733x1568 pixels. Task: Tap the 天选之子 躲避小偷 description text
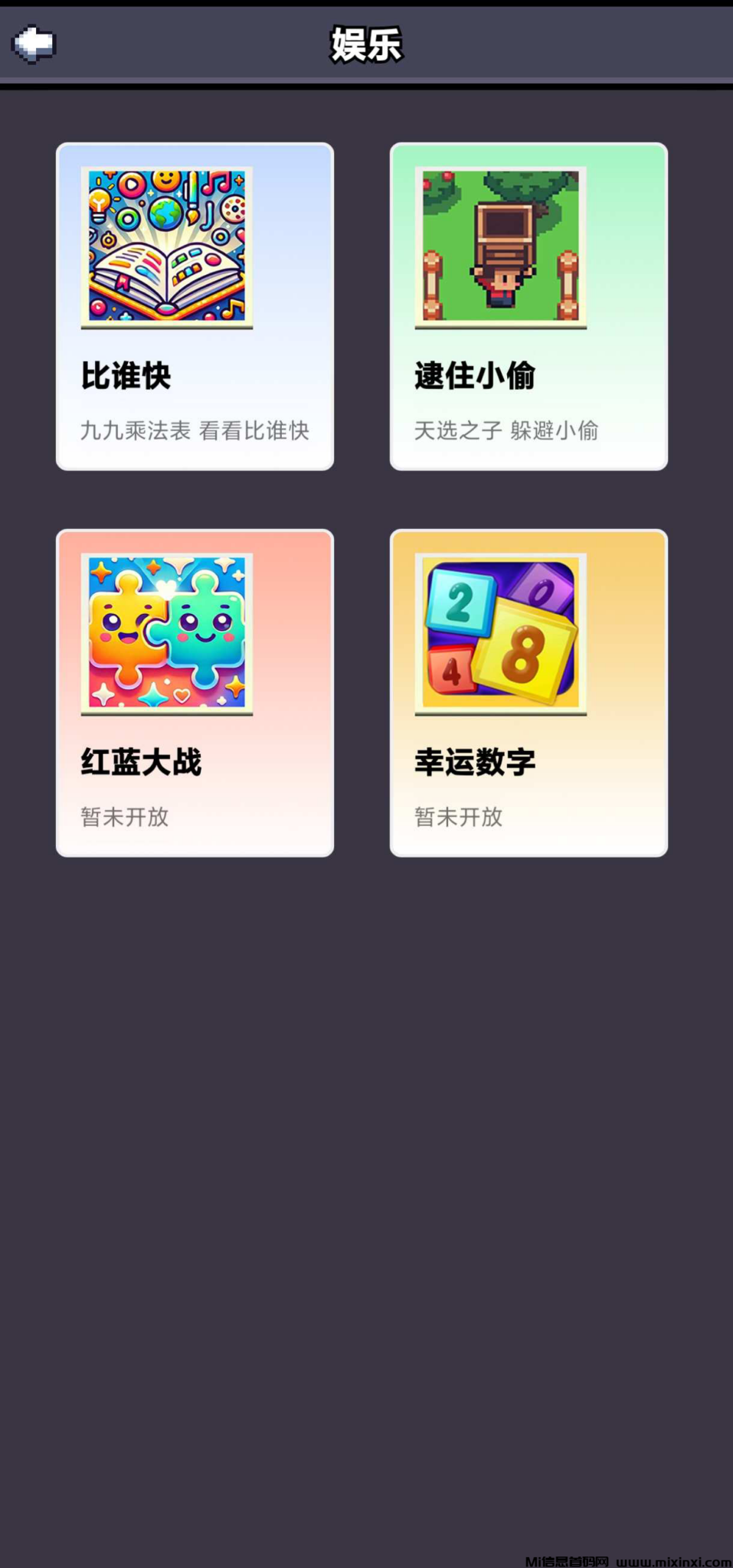tap(507, 431)
